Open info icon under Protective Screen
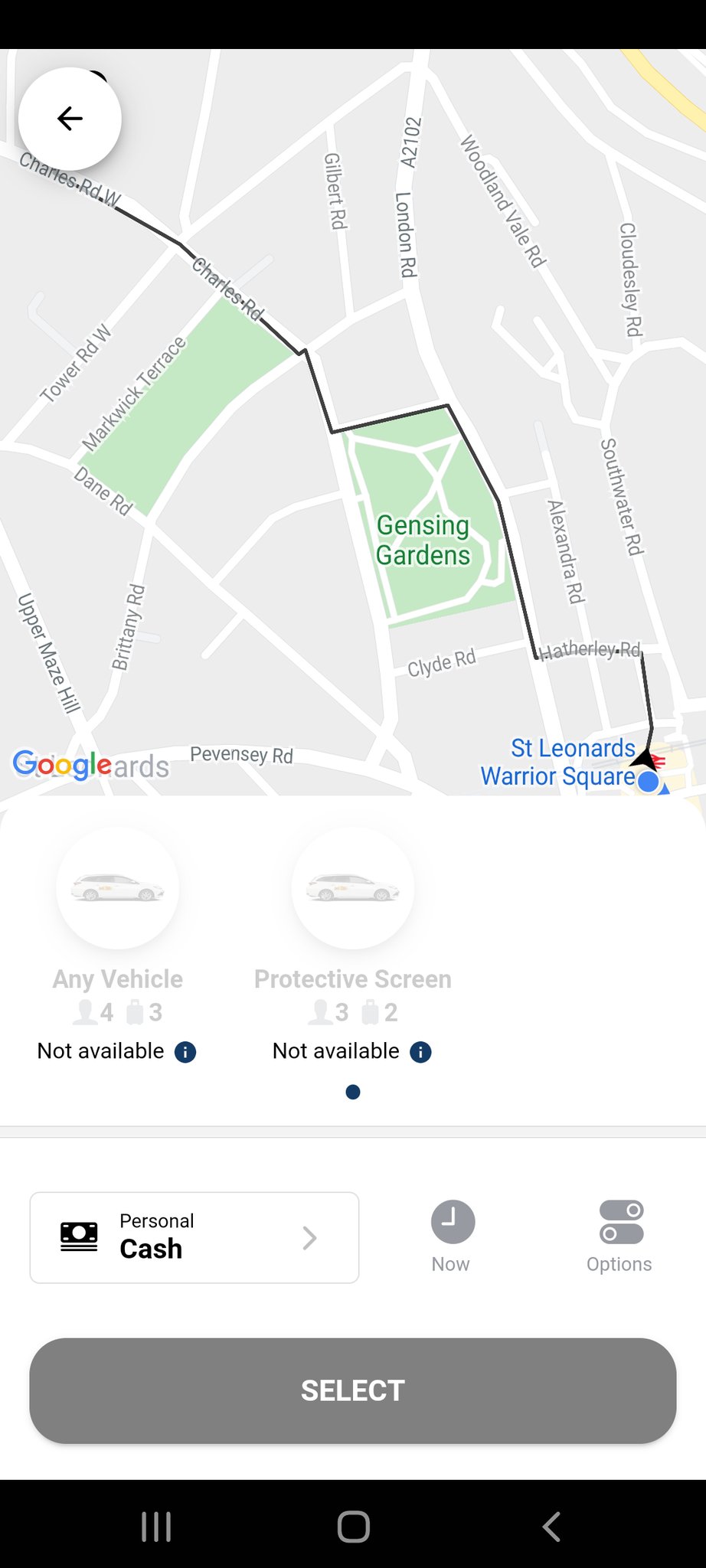 coord(420,1052)
